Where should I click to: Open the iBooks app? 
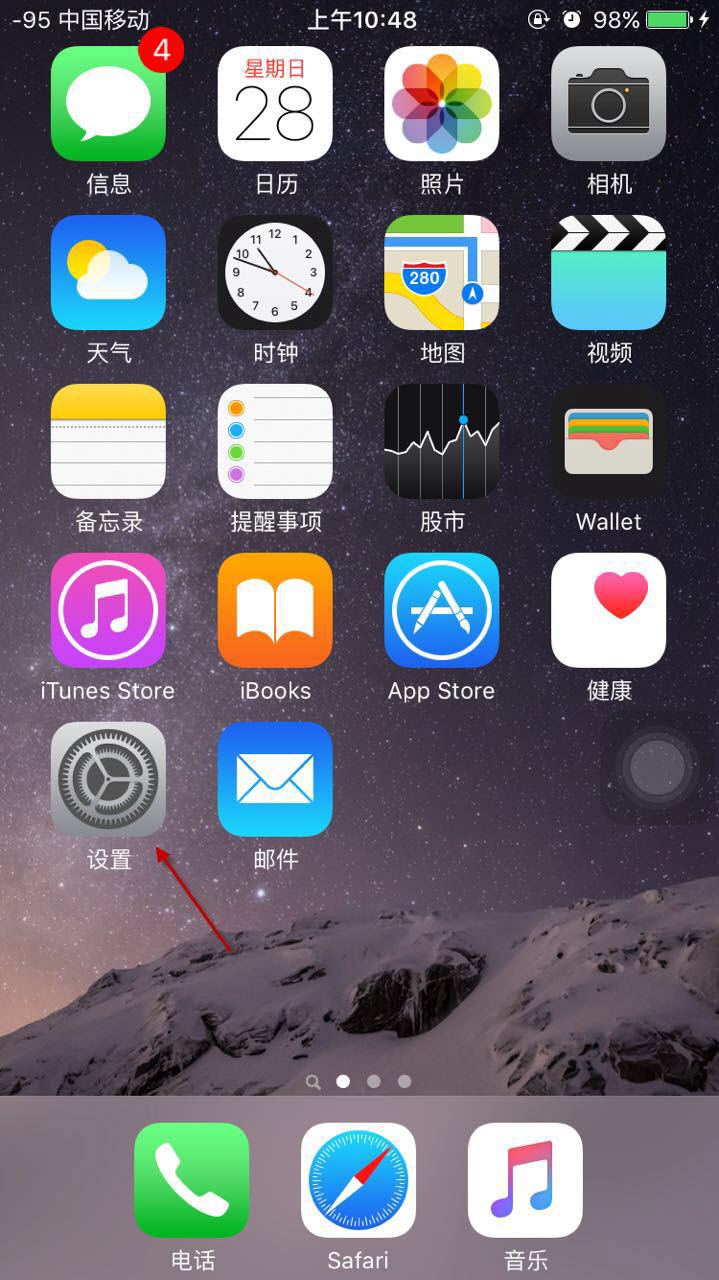[x=275, y=610]
